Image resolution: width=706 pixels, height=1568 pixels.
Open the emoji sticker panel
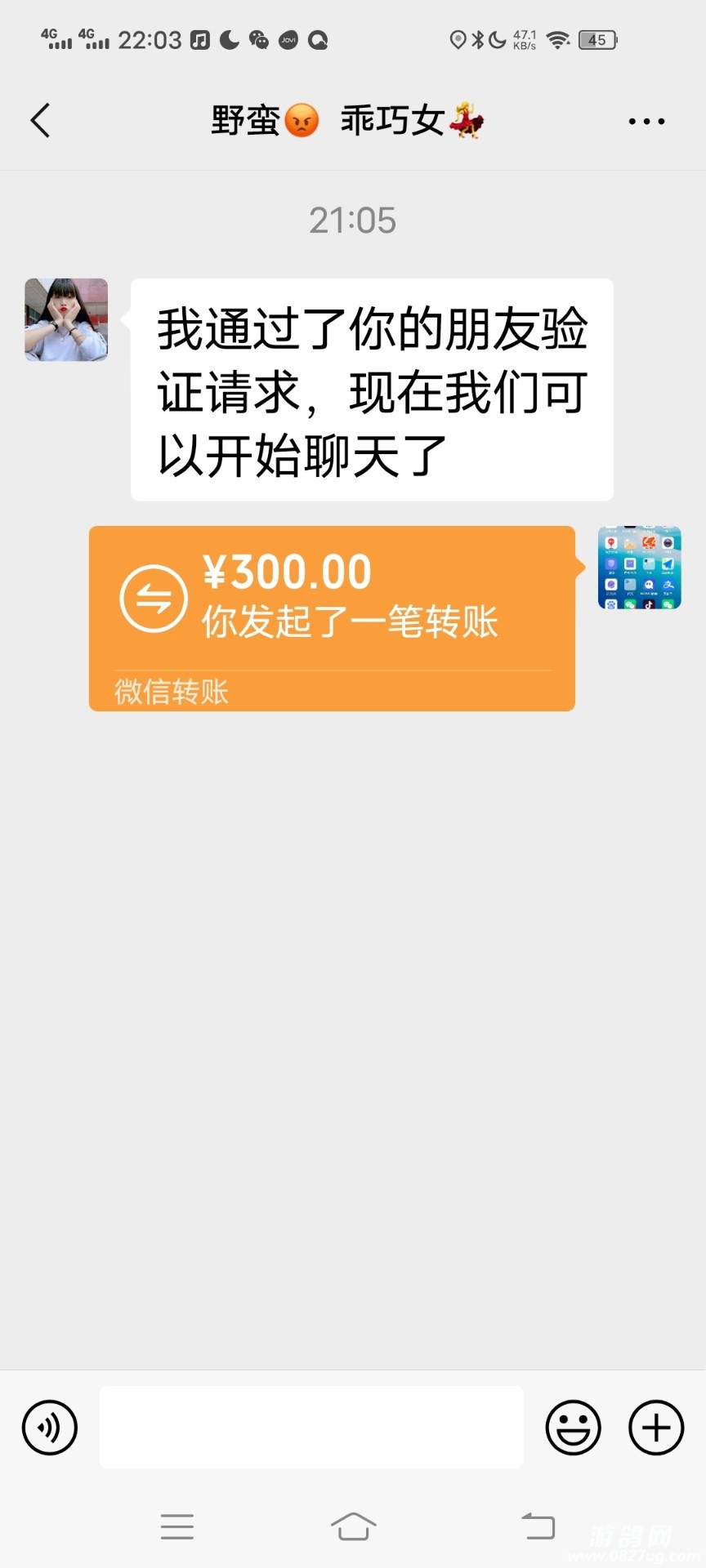[573, 1428]
